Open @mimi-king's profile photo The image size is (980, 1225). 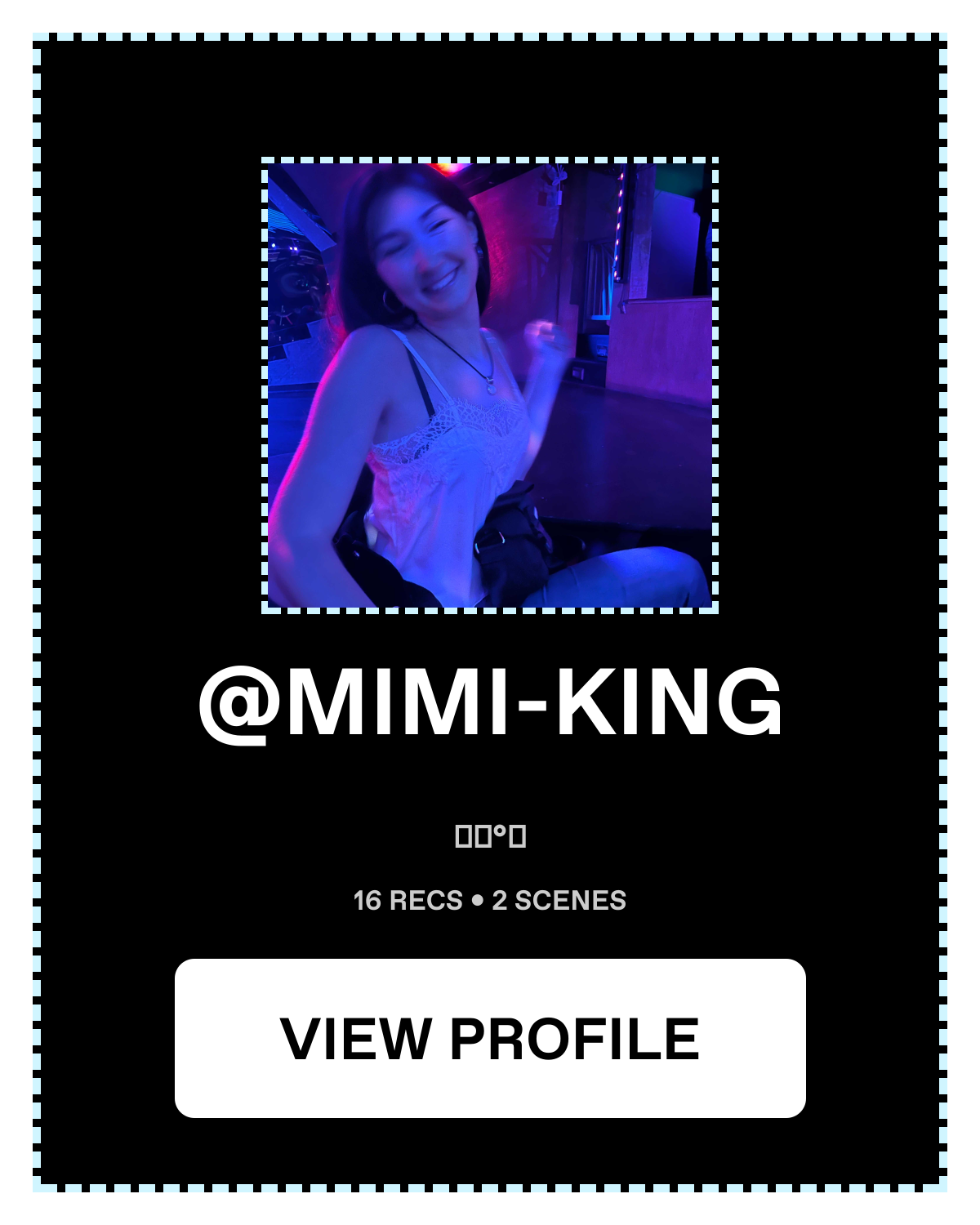[x=490, y=385]
